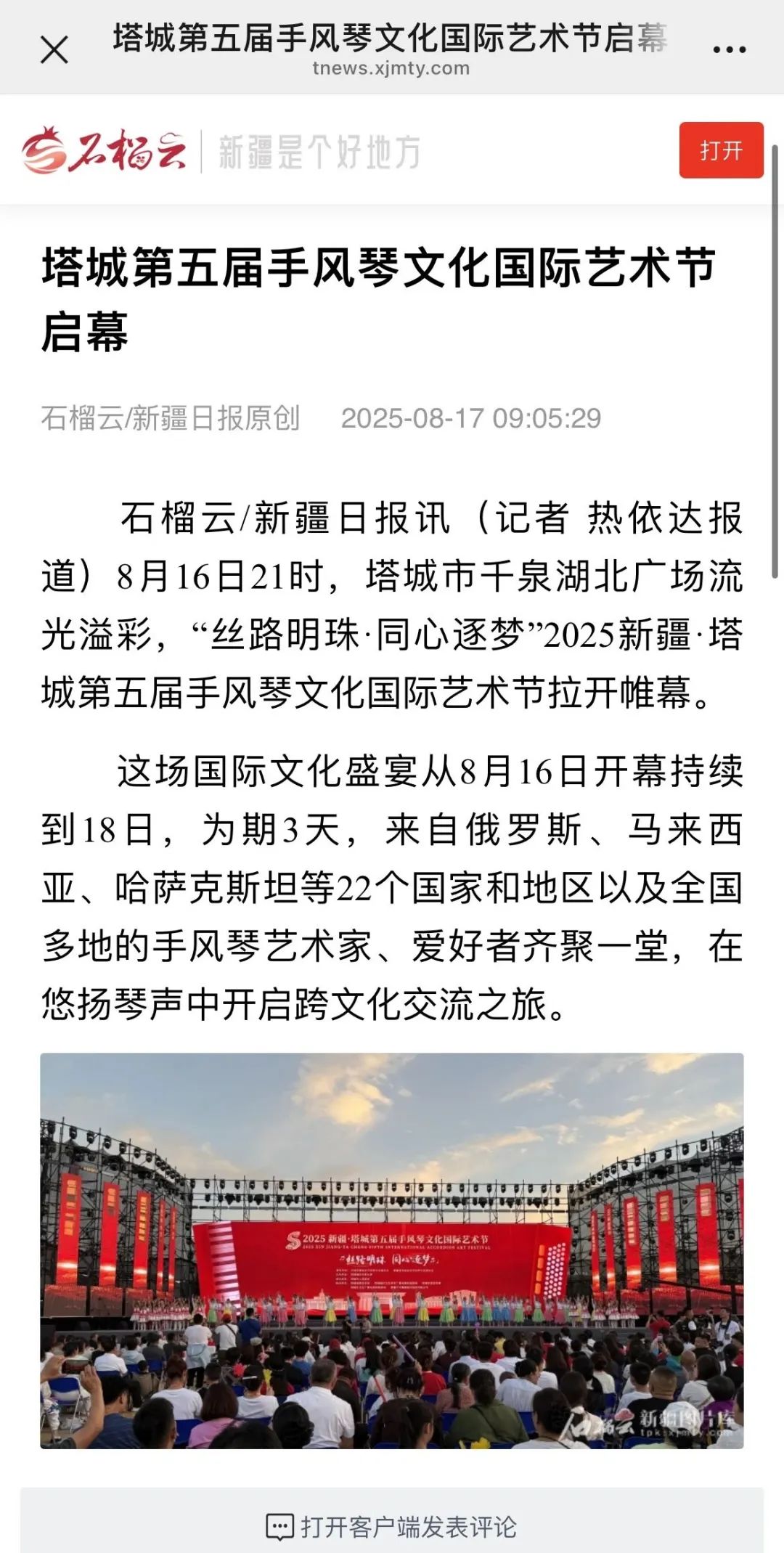Screen dimensions: 784x1553
Task: Open the three-dot overflow menu
Action: pos(729,49)
